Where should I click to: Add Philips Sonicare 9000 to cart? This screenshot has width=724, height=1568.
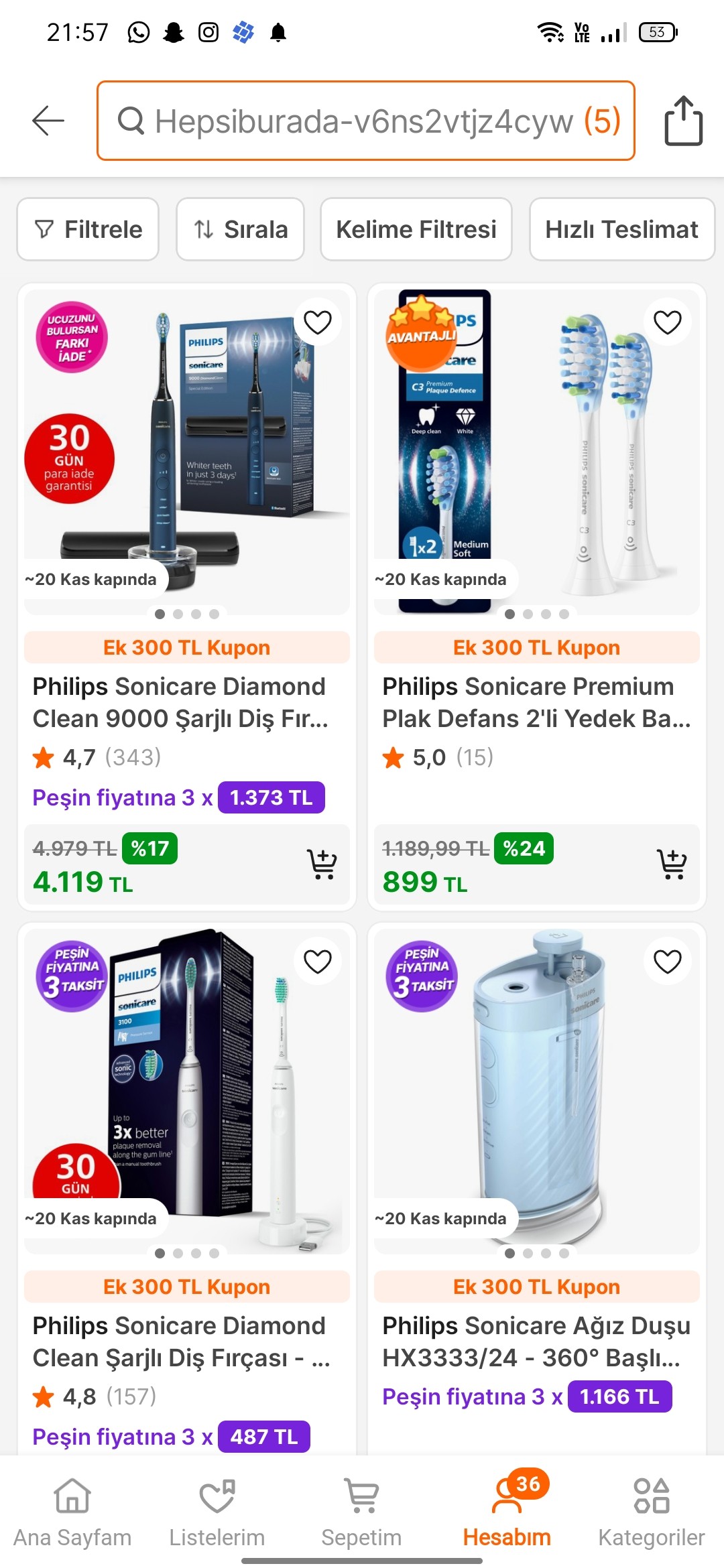point(322,865)
